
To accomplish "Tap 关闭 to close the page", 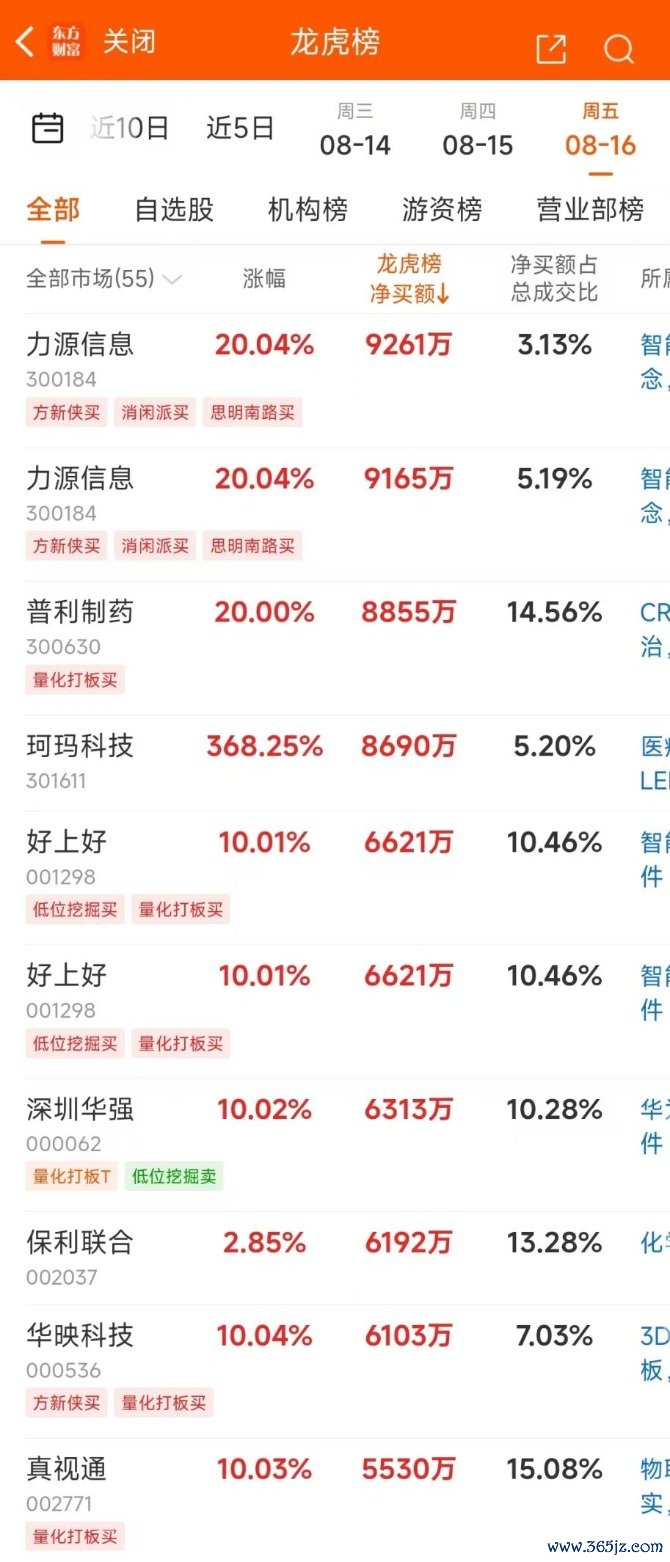I will 129,43.
